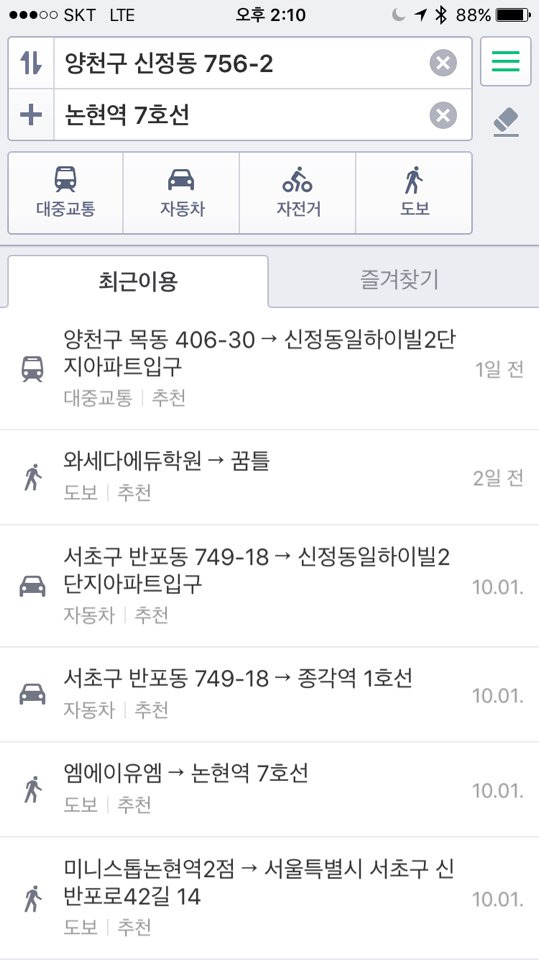The height and width of the screenshot is (960, 539).
Task: Switch to the 즐겨찾기 tab
Action: (x=399, y=280)
